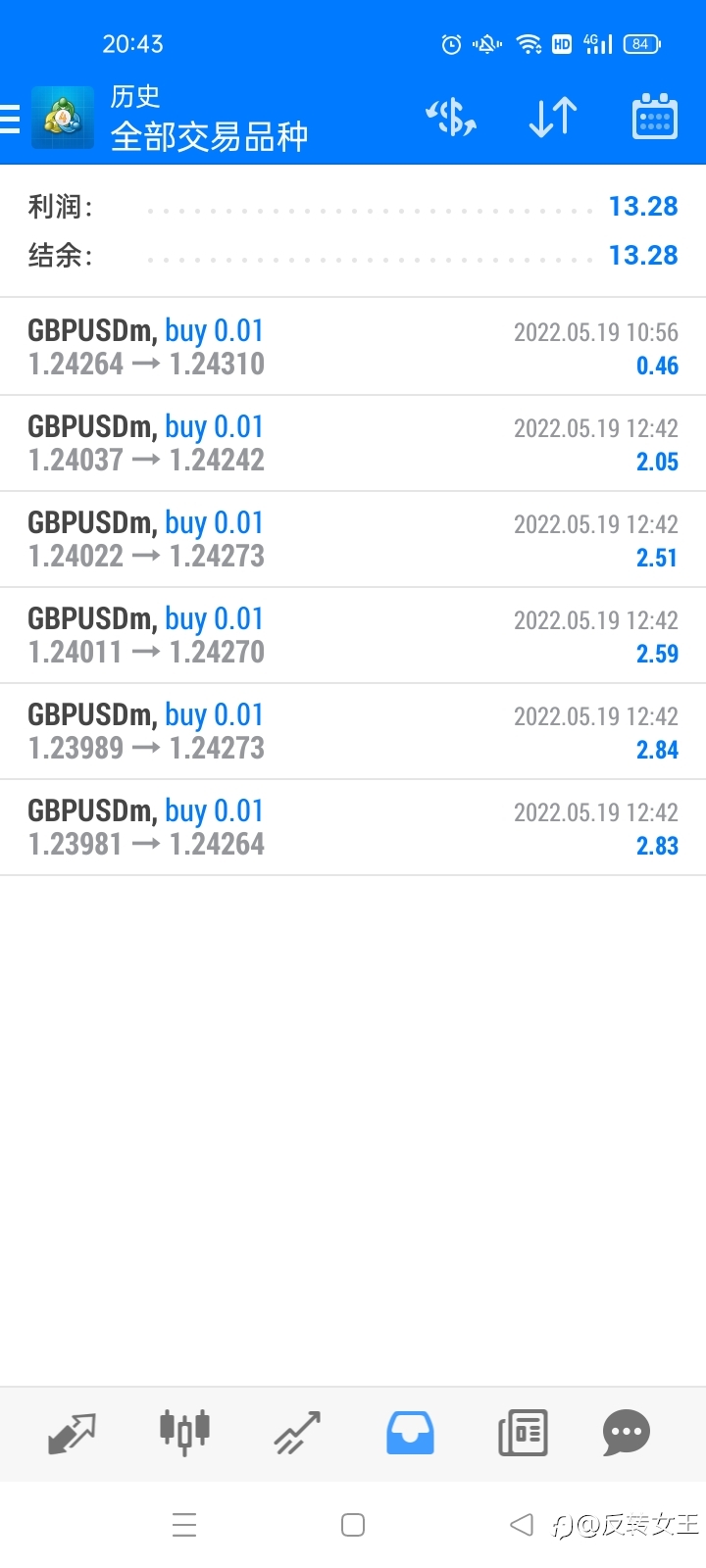The height and width of the screenshot is (1568, 706).
Task: Open the GBPUSDm trade with profit 0.46
Action: click(x=353, y=347)
